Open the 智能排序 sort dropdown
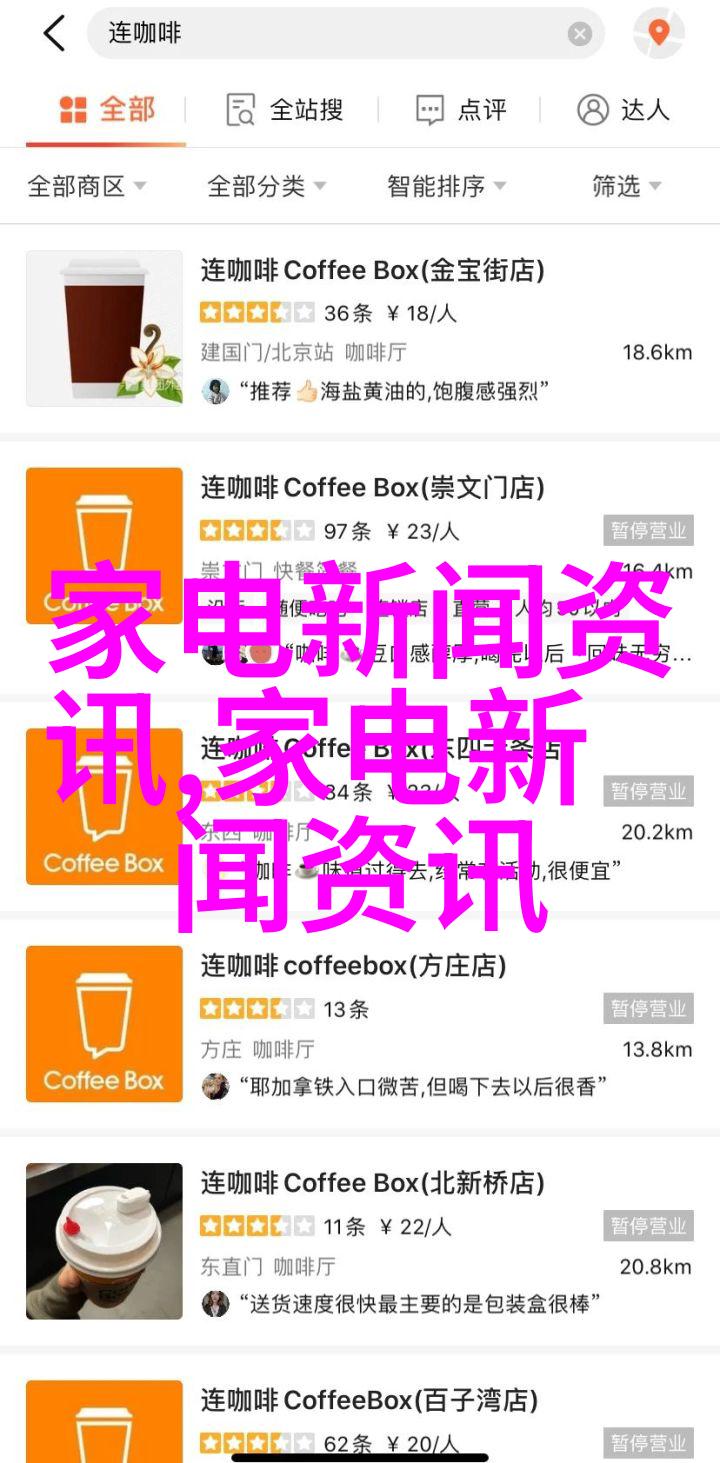 tap(446, 186)
